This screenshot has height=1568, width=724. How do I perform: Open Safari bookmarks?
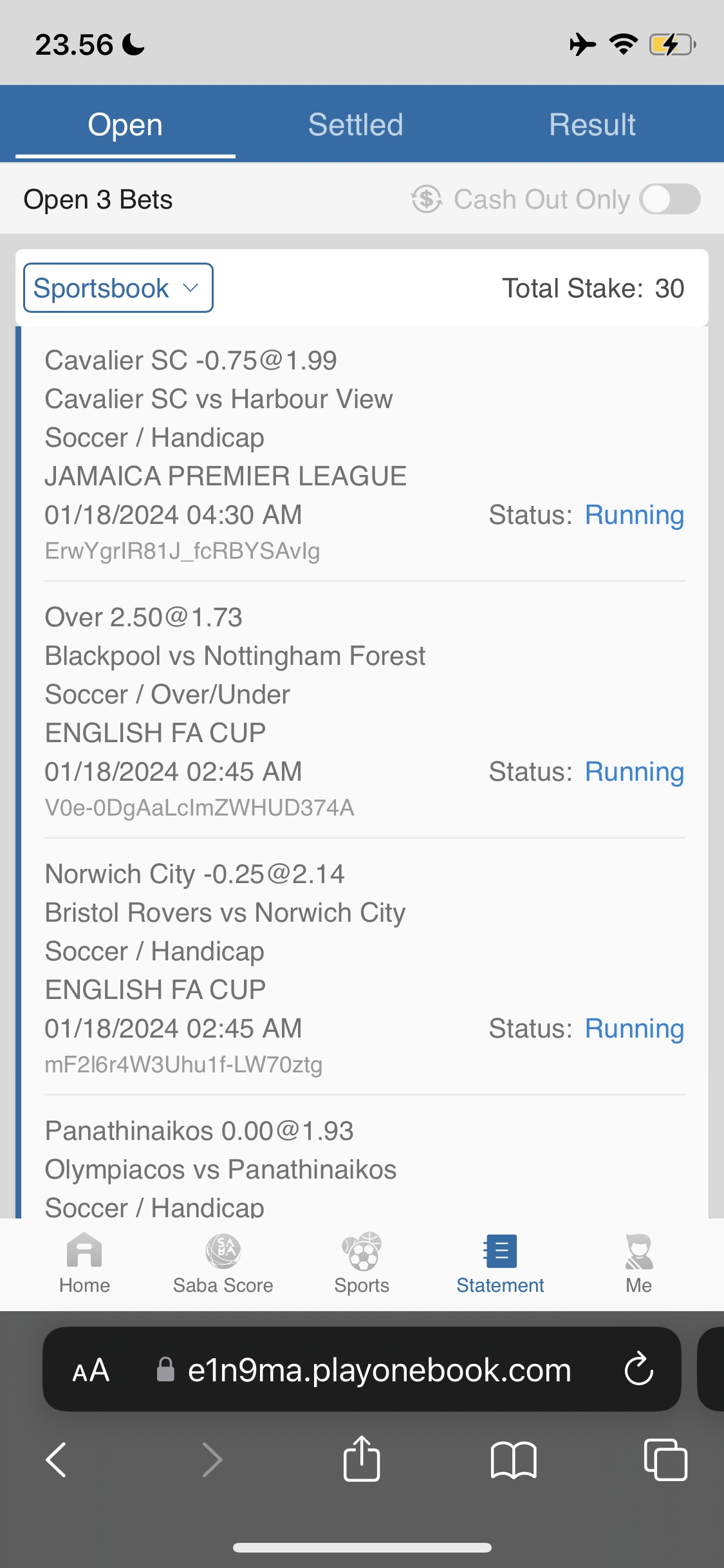(513, 1459)
